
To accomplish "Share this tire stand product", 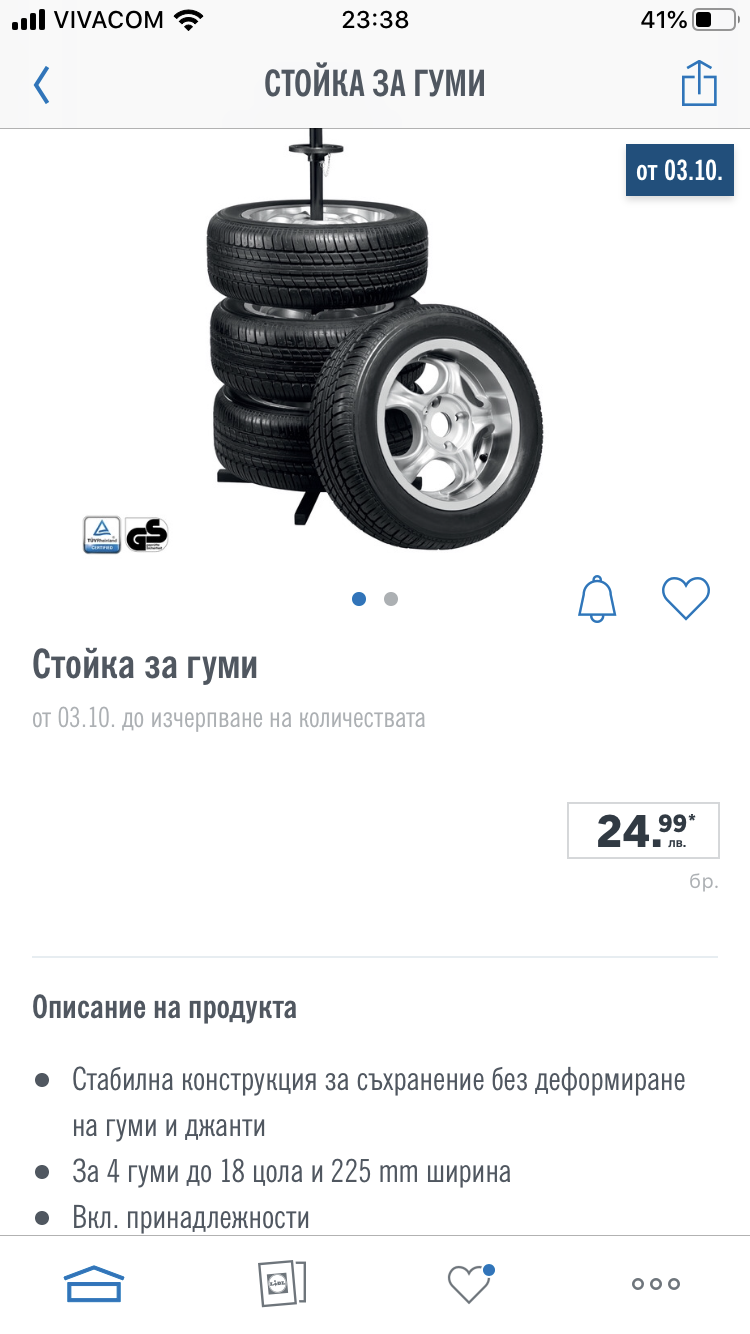I will (699, 83).
